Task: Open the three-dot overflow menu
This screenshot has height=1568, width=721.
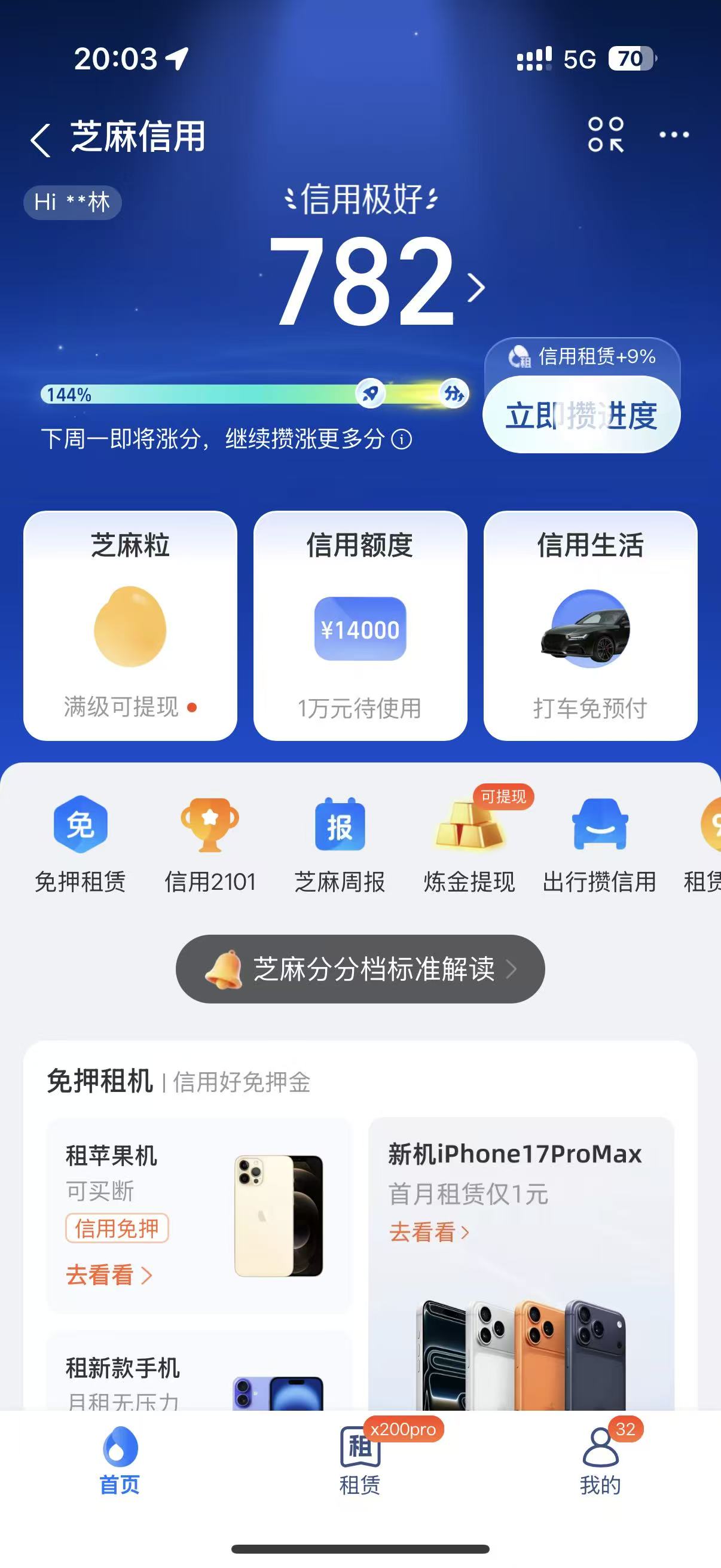Action: [x=674, y=135]
